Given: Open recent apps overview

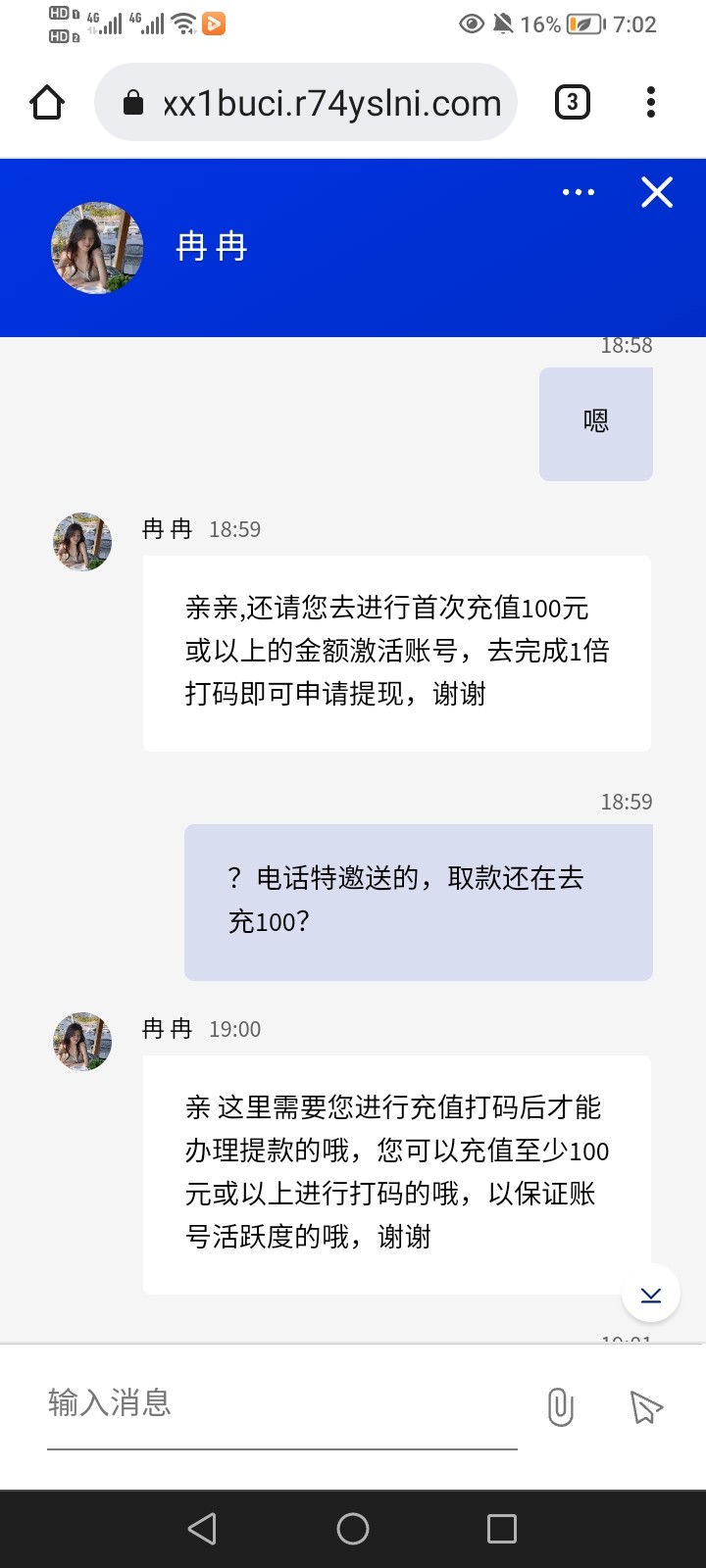Looking at the screenshot, I should tap(502, 1529).
